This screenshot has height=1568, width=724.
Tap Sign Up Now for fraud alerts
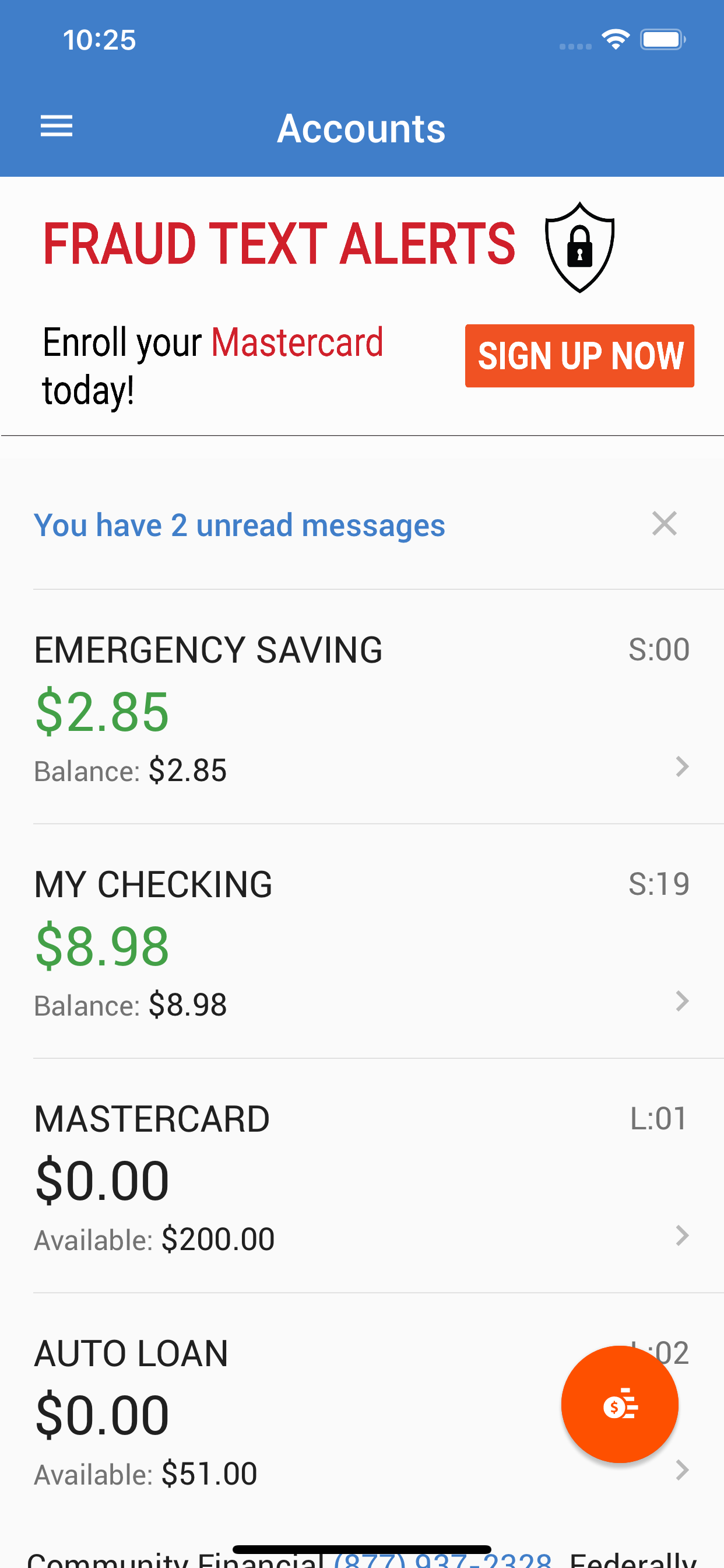(x=579, y=356)
